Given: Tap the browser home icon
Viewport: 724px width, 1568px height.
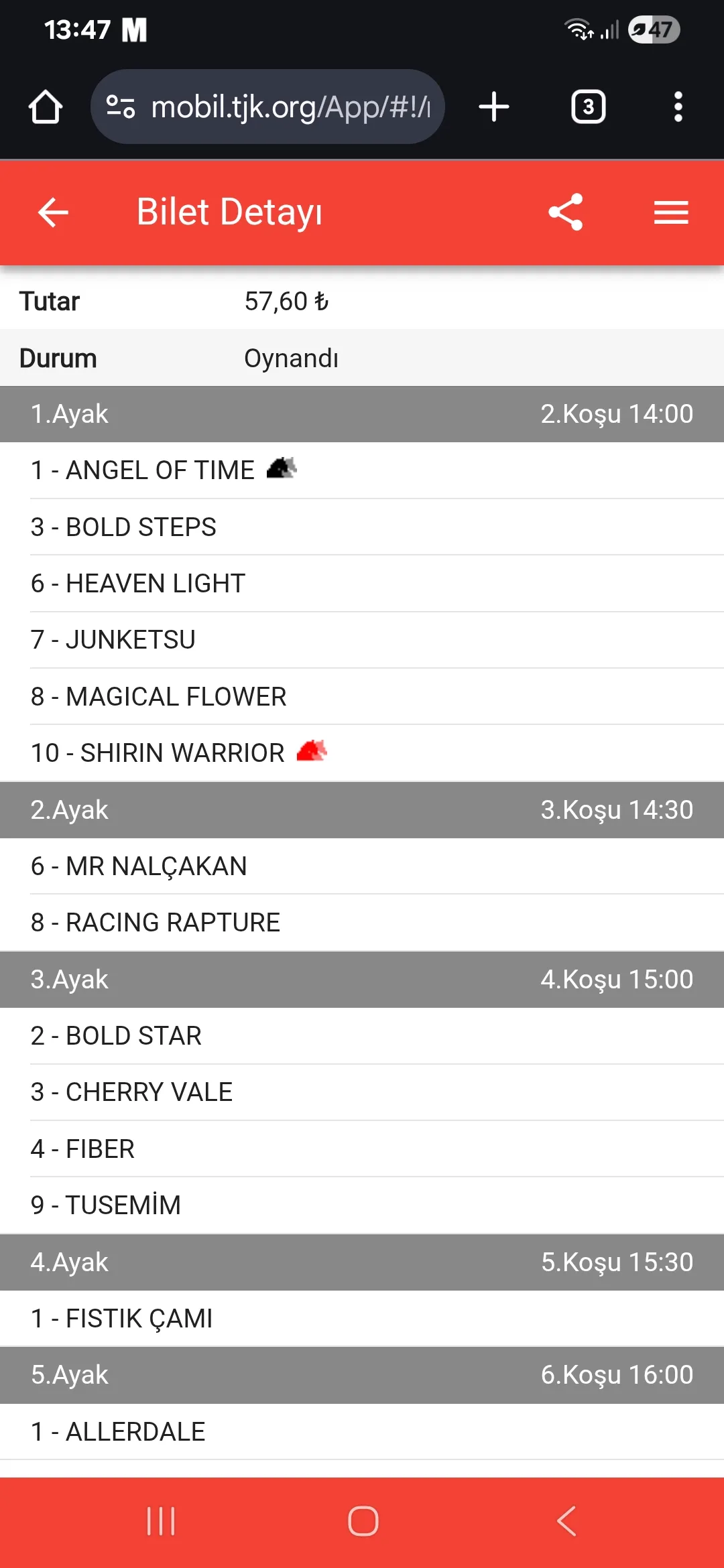Looking at the screenshot, I should click(x=45, y=107).
